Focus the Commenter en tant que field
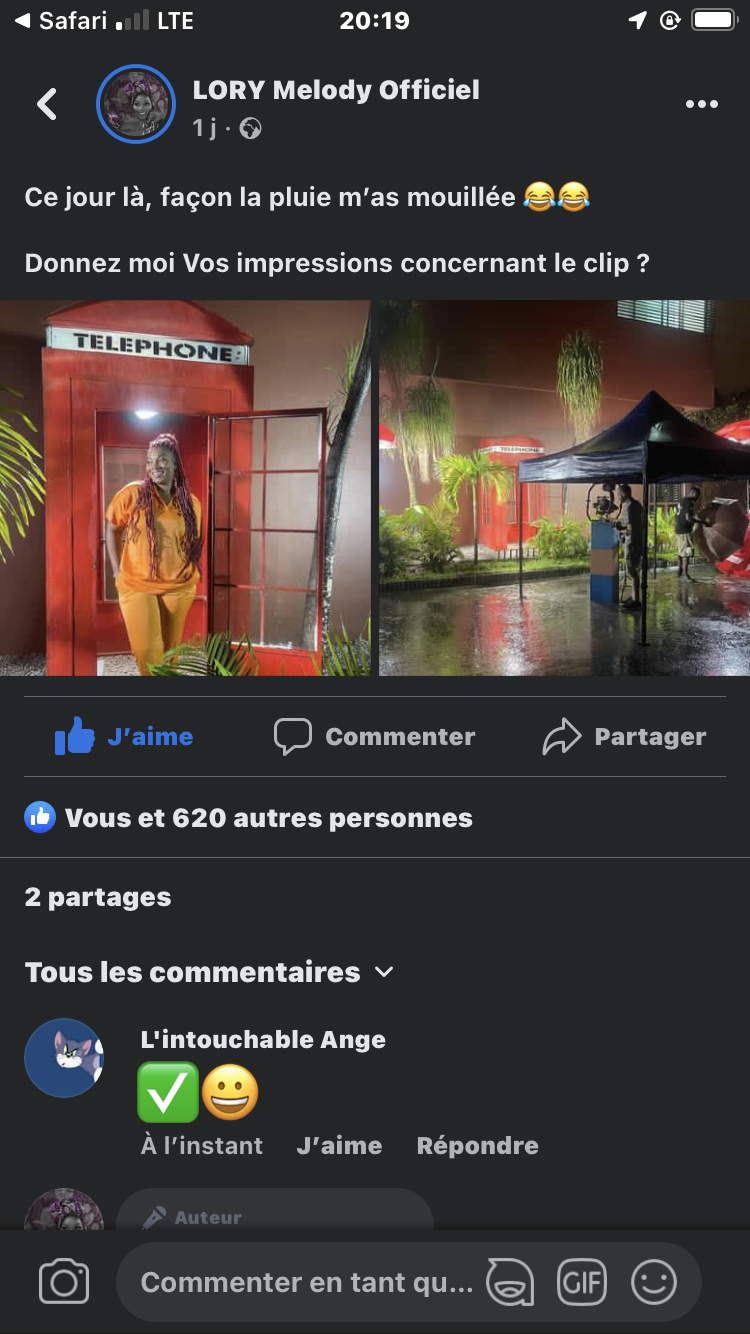The width and height of the screenshot is (750, 1334). click(x=306, y=1282)
